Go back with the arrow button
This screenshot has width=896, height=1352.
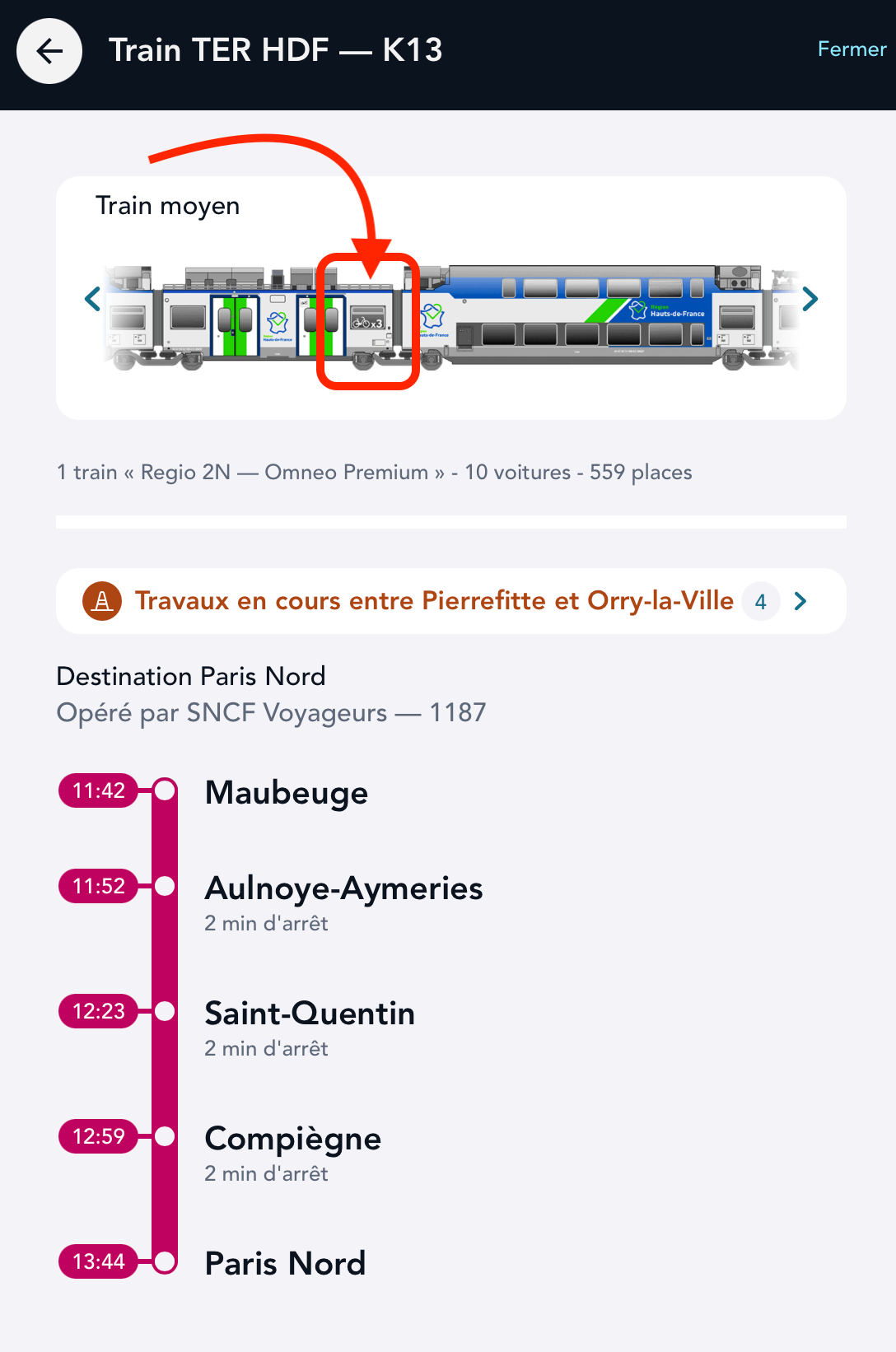tap(49, 51)
